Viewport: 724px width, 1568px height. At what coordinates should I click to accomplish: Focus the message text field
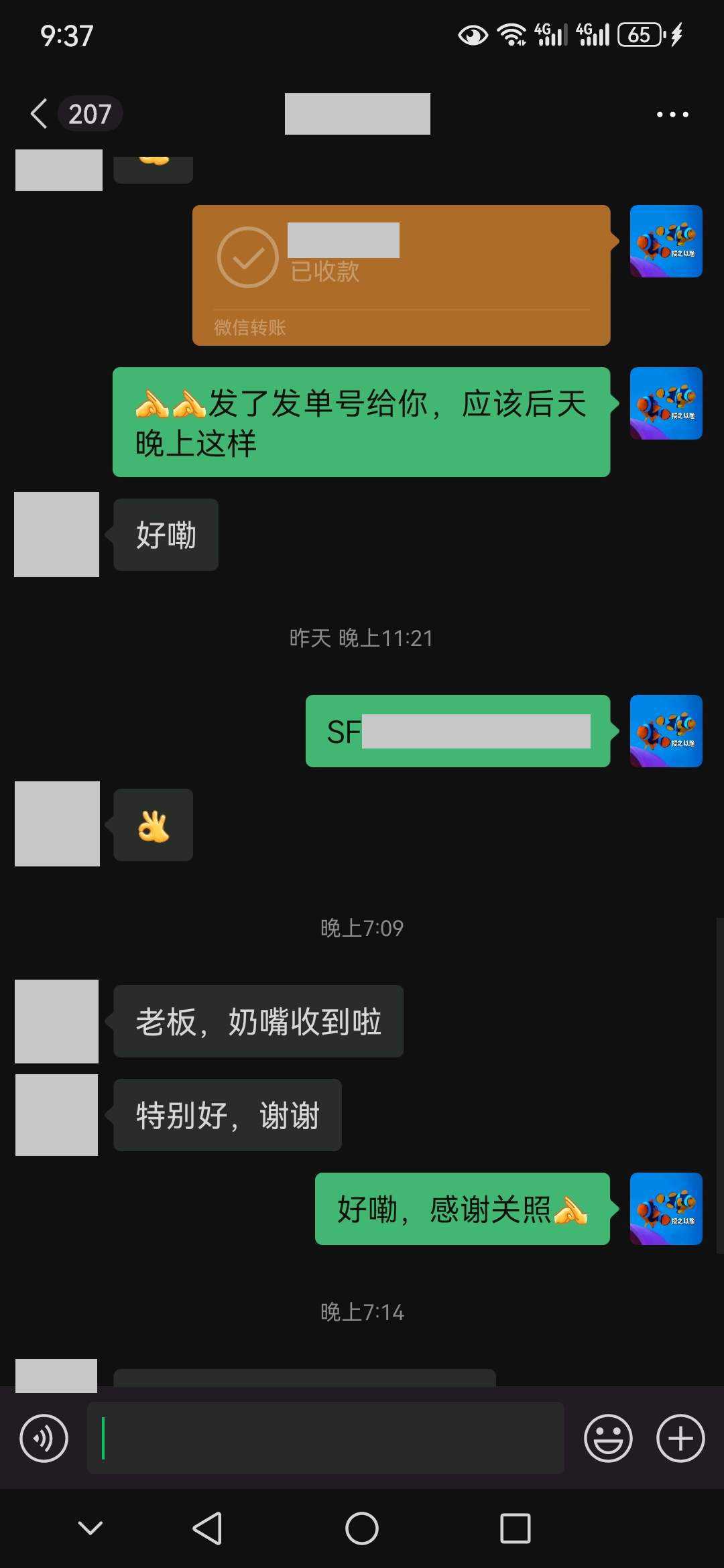(325, 1438)
